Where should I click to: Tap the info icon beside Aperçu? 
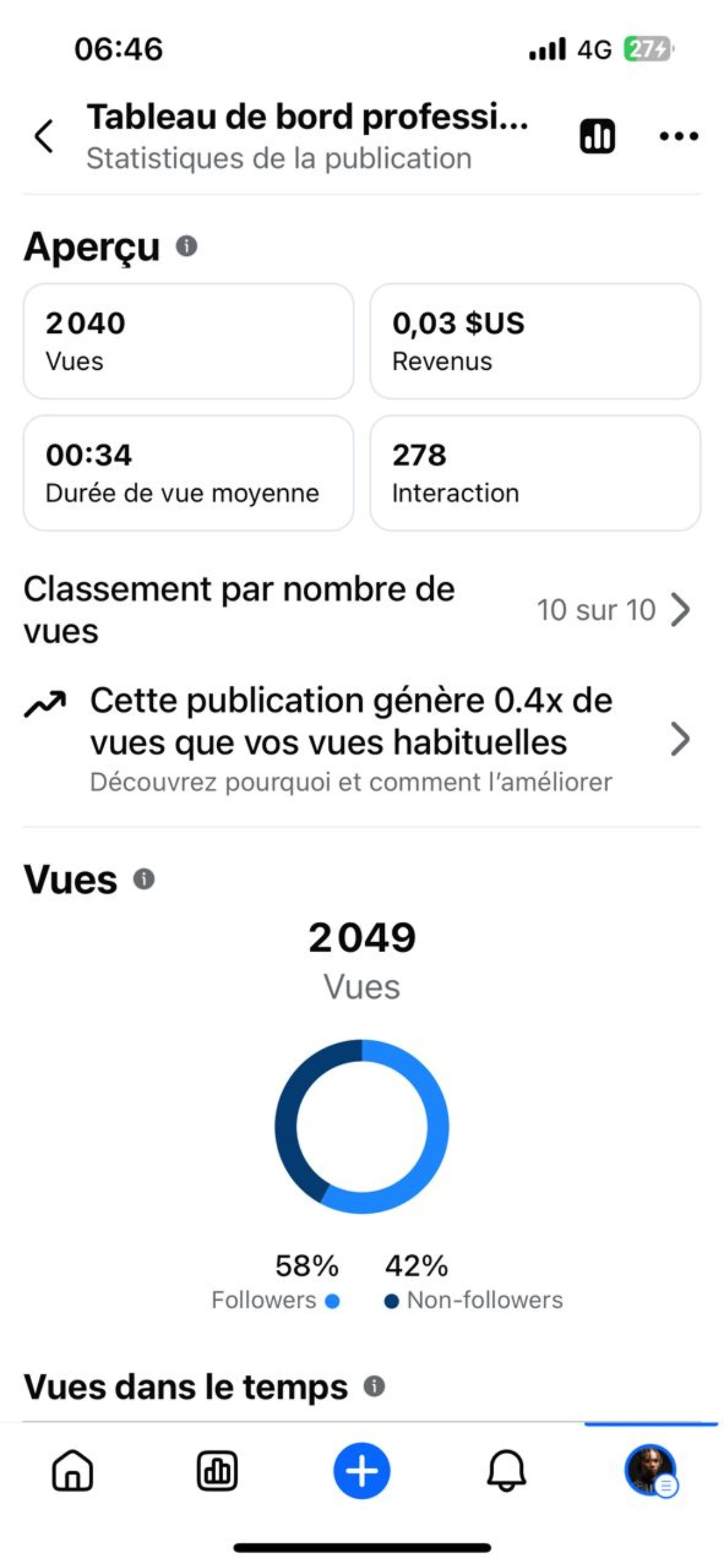click(x=186, y=247)
